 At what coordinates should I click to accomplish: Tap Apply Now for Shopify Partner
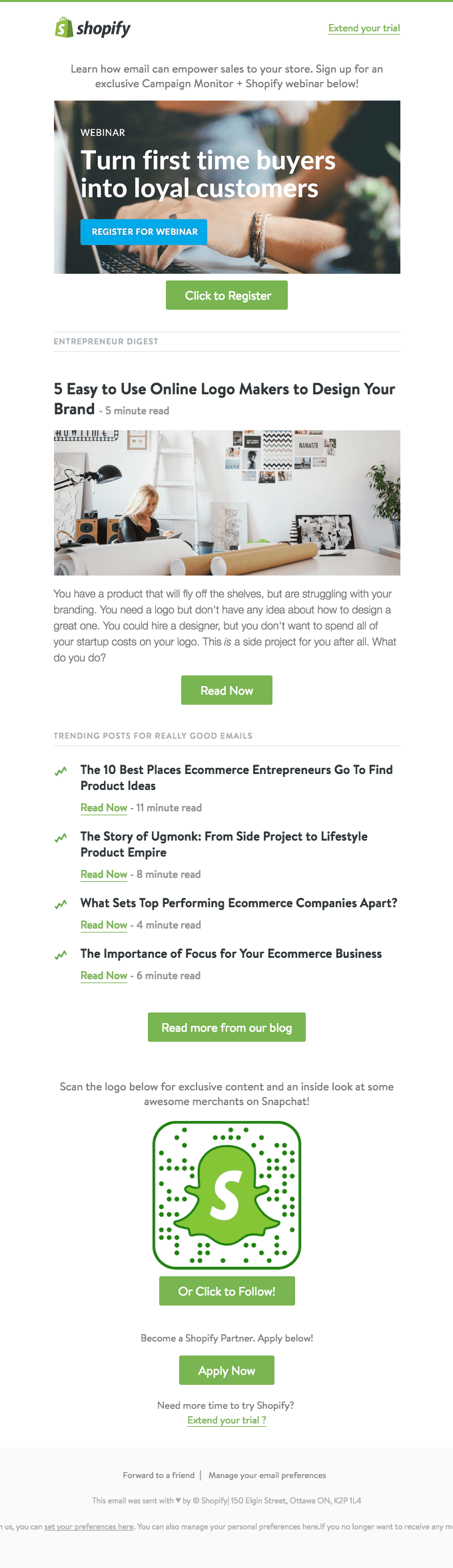point(226,1371)
